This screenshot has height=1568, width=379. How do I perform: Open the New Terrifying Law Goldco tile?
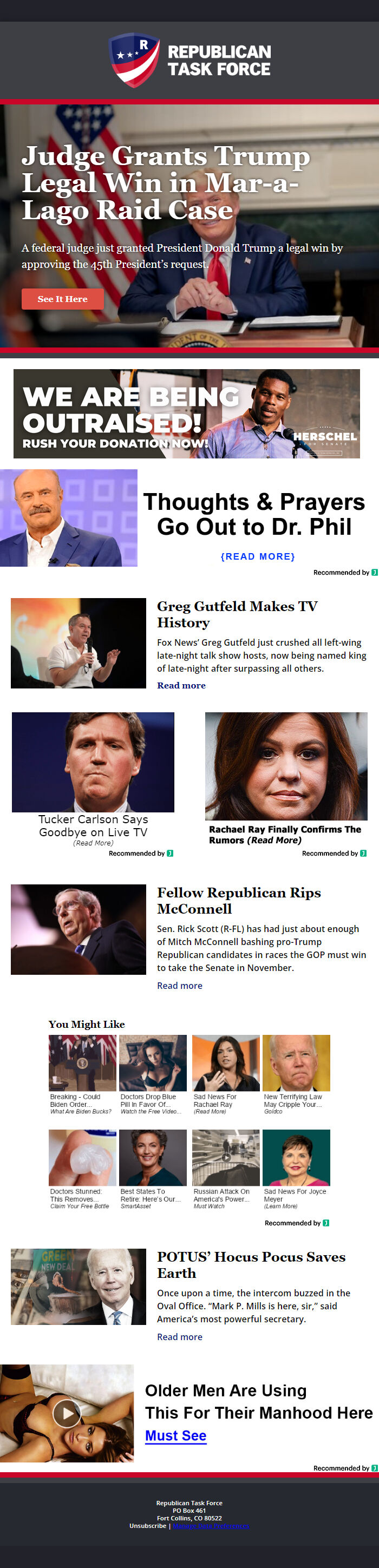tap(296, 1074)
